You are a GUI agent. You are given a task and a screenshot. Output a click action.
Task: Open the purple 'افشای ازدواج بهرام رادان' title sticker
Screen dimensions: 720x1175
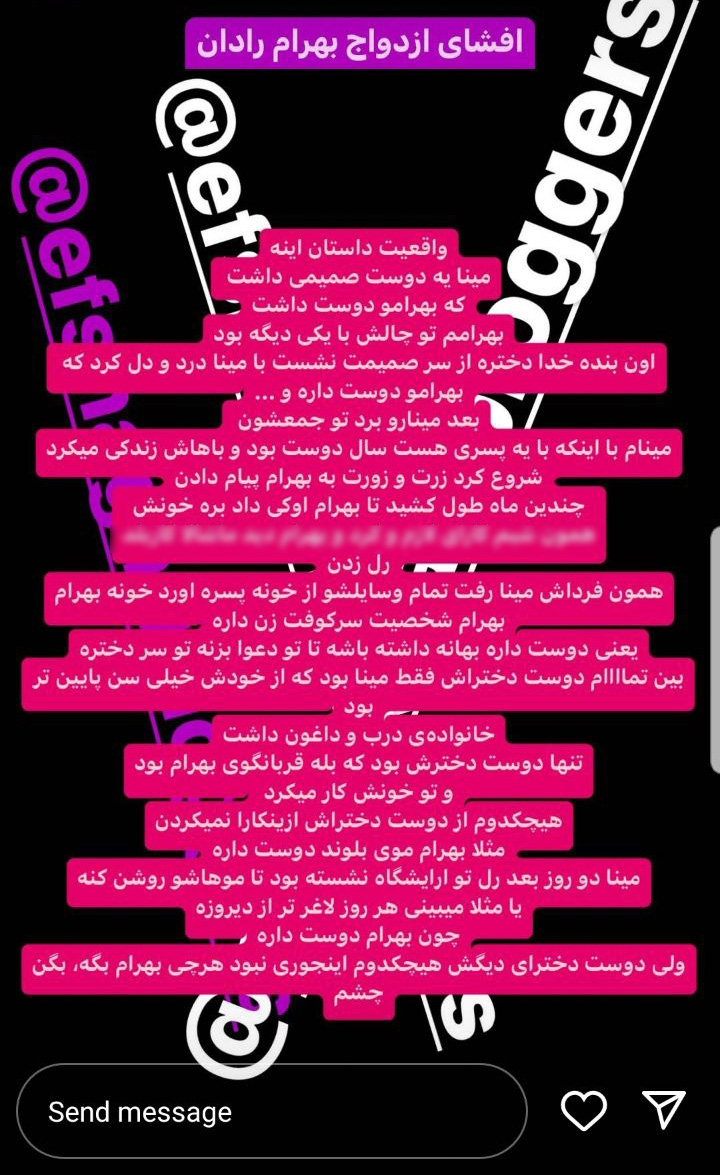358,41
